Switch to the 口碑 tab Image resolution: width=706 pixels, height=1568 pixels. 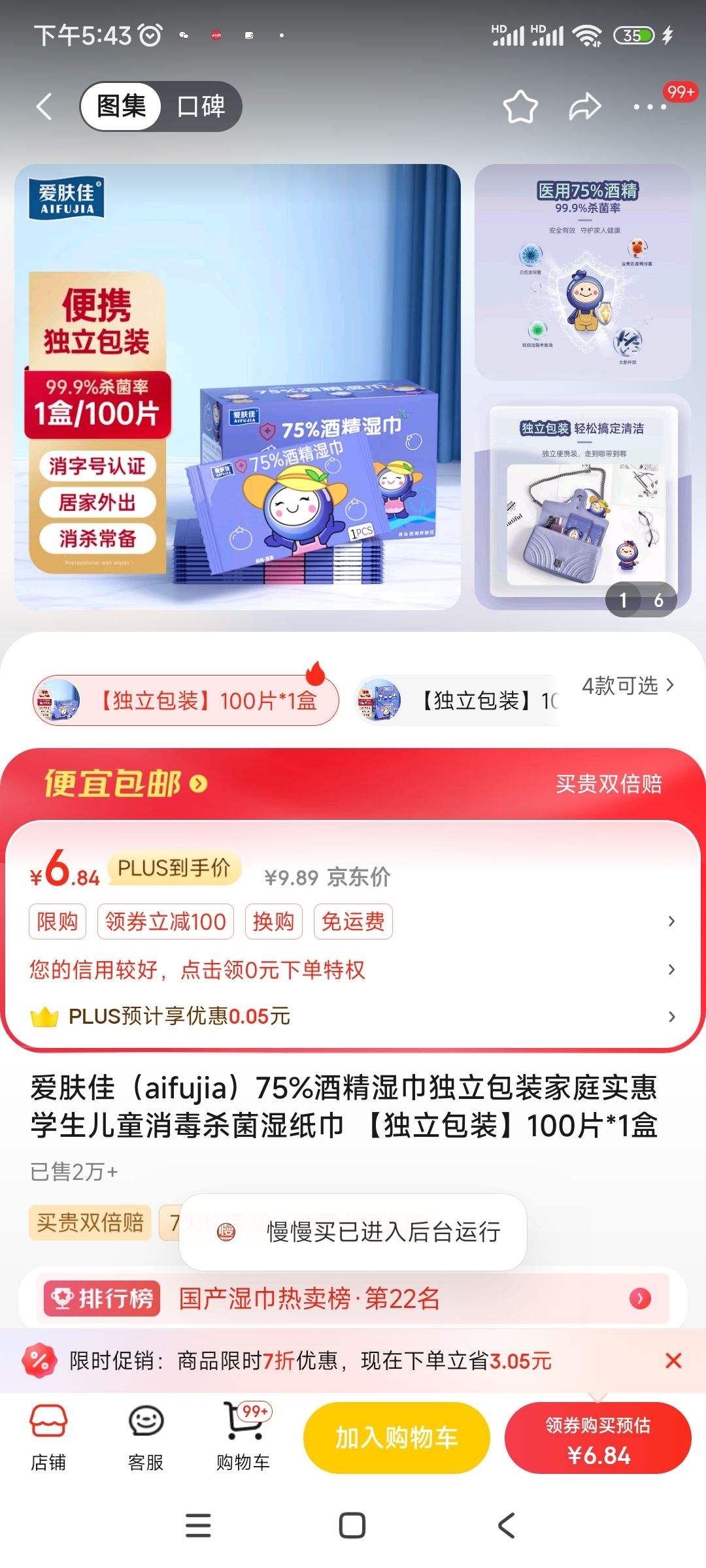pyautogui.click(x=200, y=106)
